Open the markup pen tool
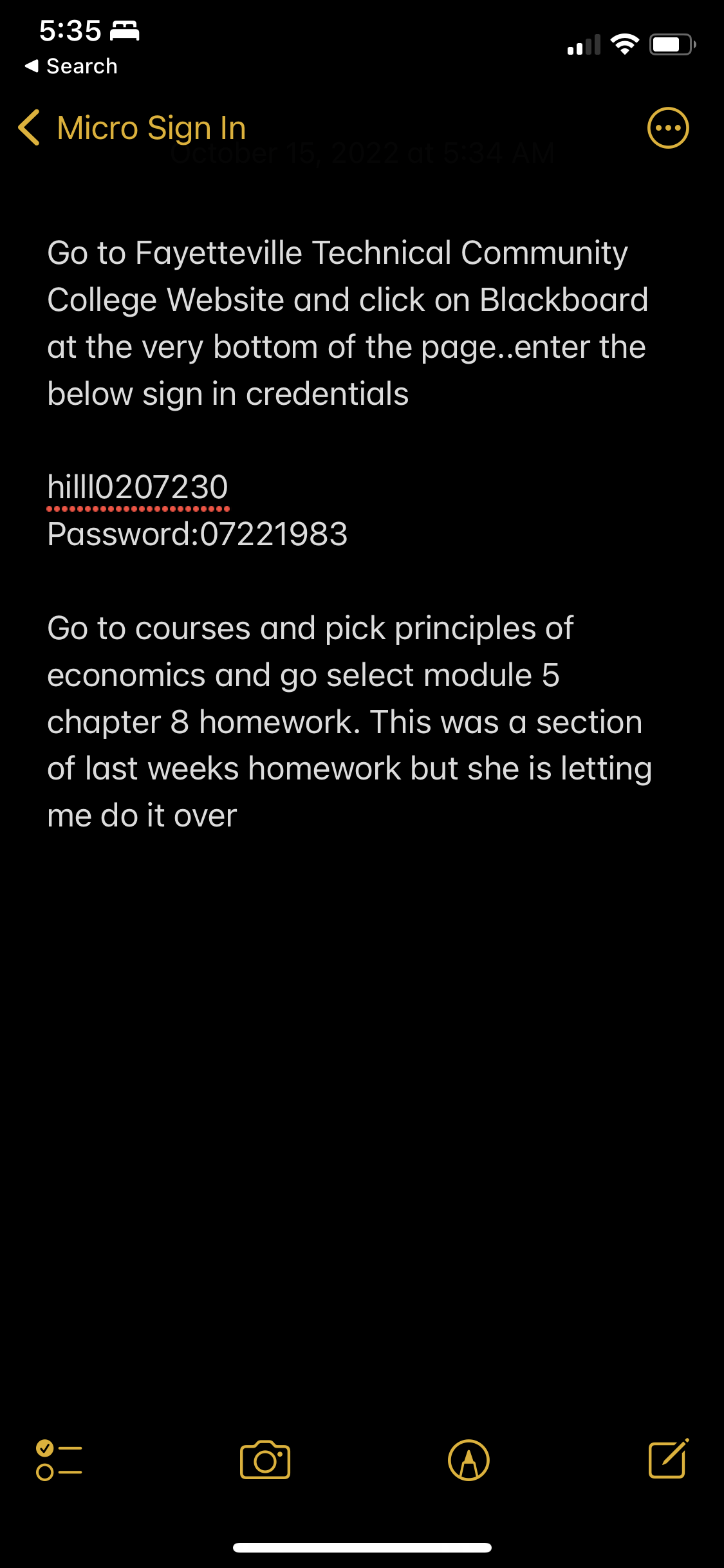 tap(469, 1460)
